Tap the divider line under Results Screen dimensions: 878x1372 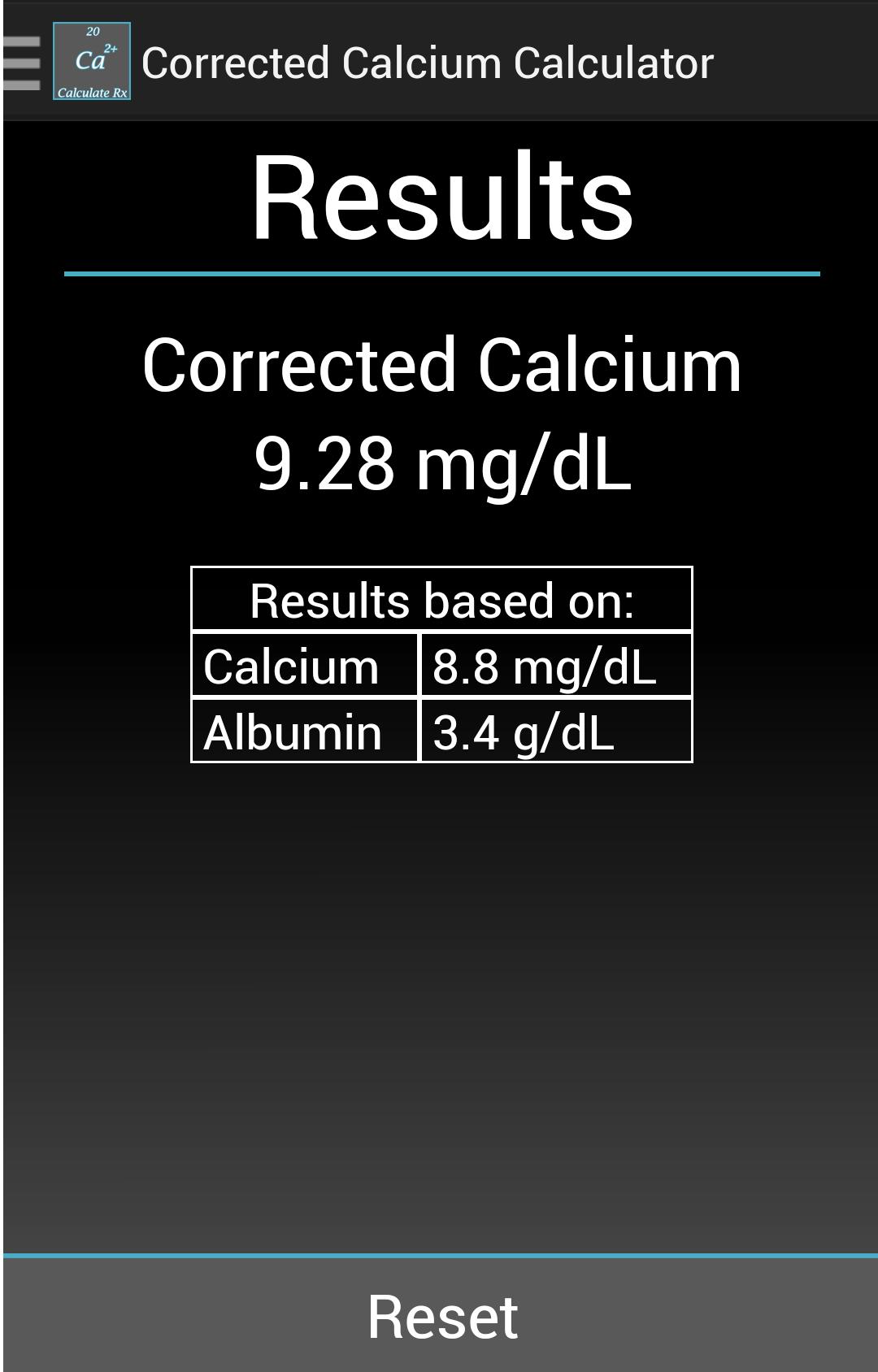point(439,275)
